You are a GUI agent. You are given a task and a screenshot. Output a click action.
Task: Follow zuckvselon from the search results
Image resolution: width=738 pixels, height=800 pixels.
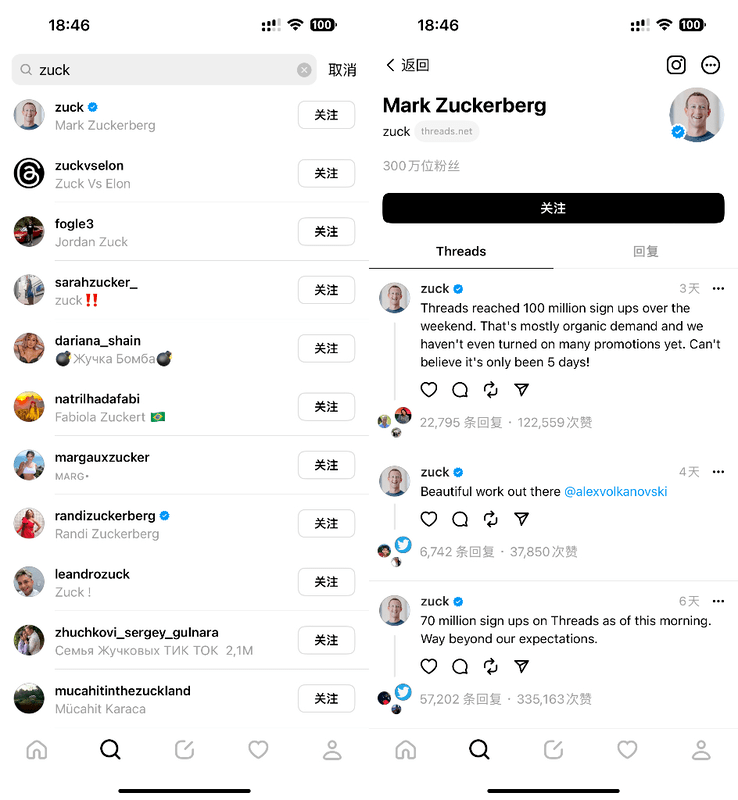click(x=326, y=174)
